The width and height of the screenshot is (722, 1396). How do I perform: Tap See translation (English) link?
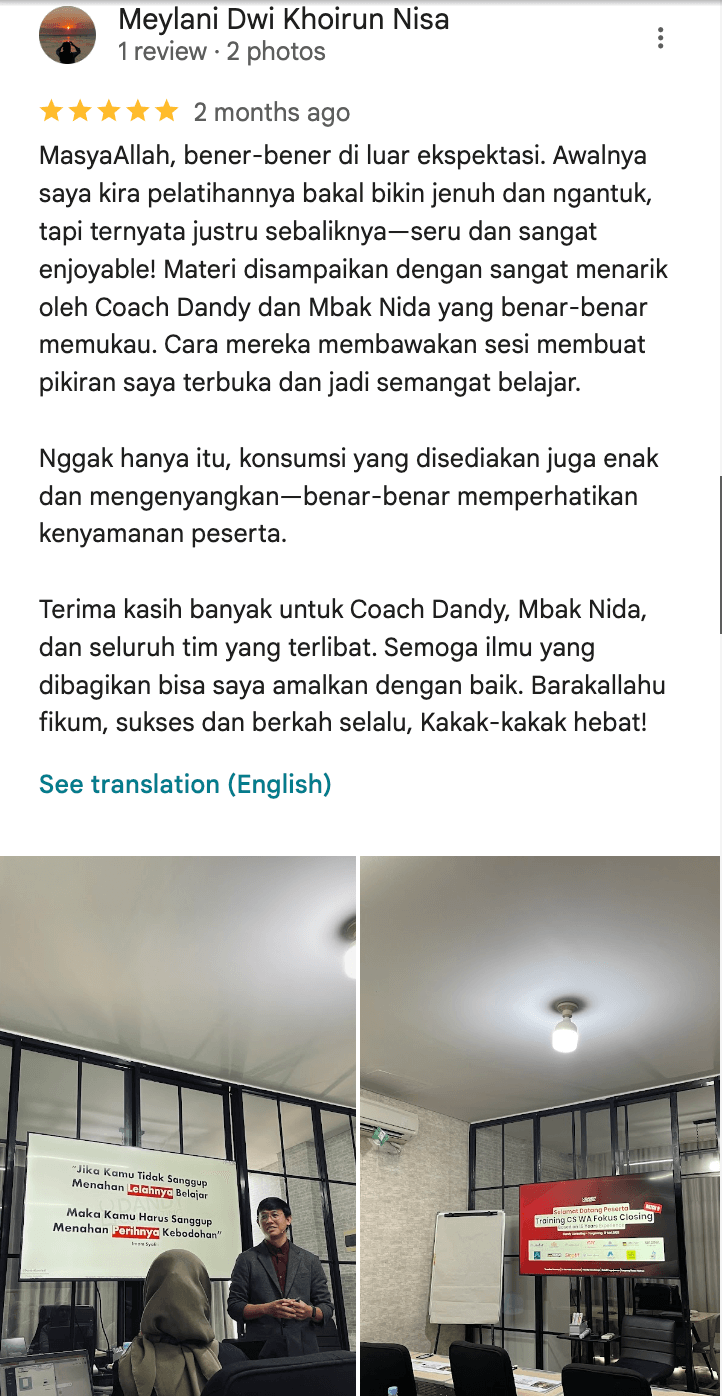coord(185,784)
